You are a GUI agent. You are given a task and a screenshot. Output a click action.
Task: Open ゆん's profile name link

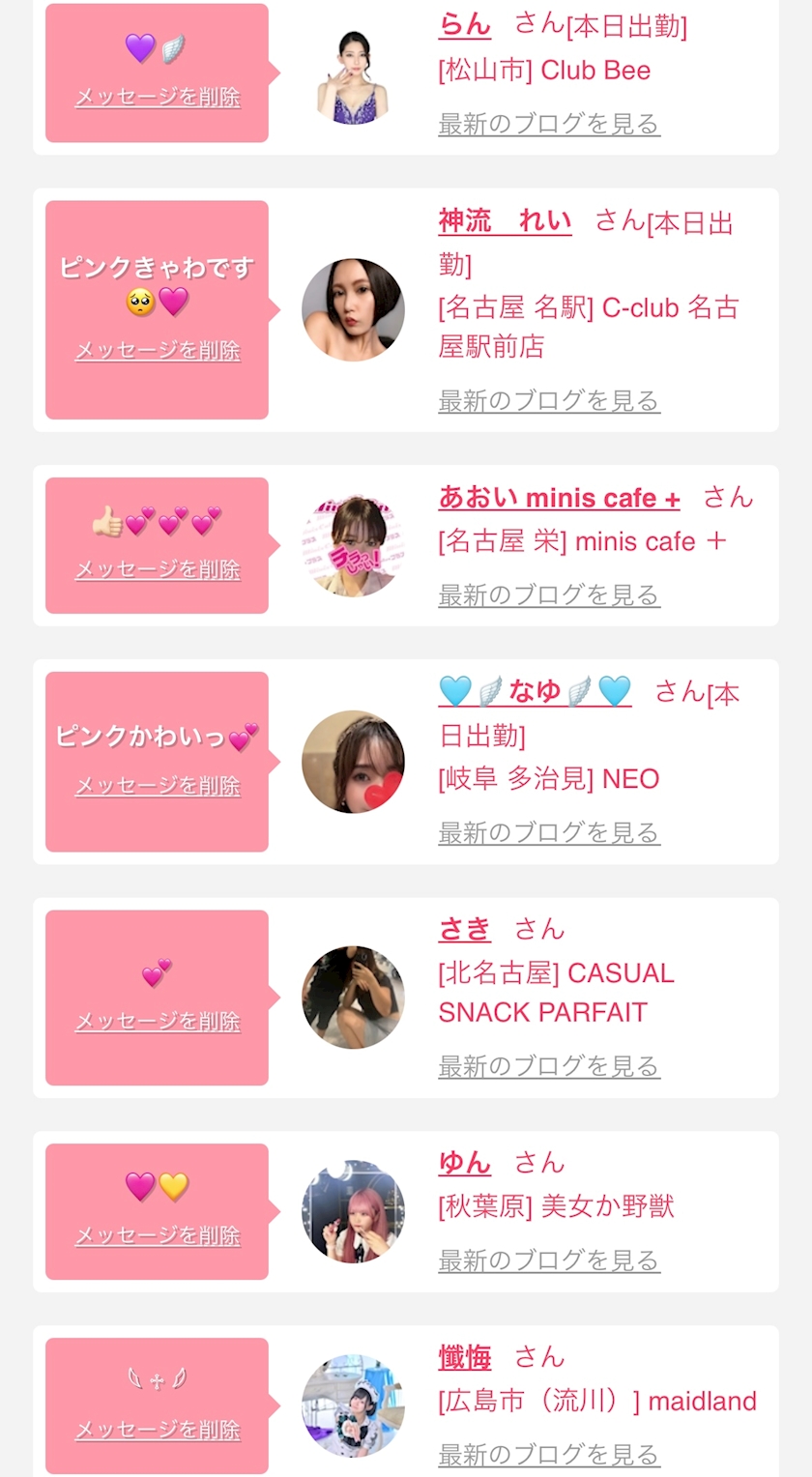tap(465, 1163)
